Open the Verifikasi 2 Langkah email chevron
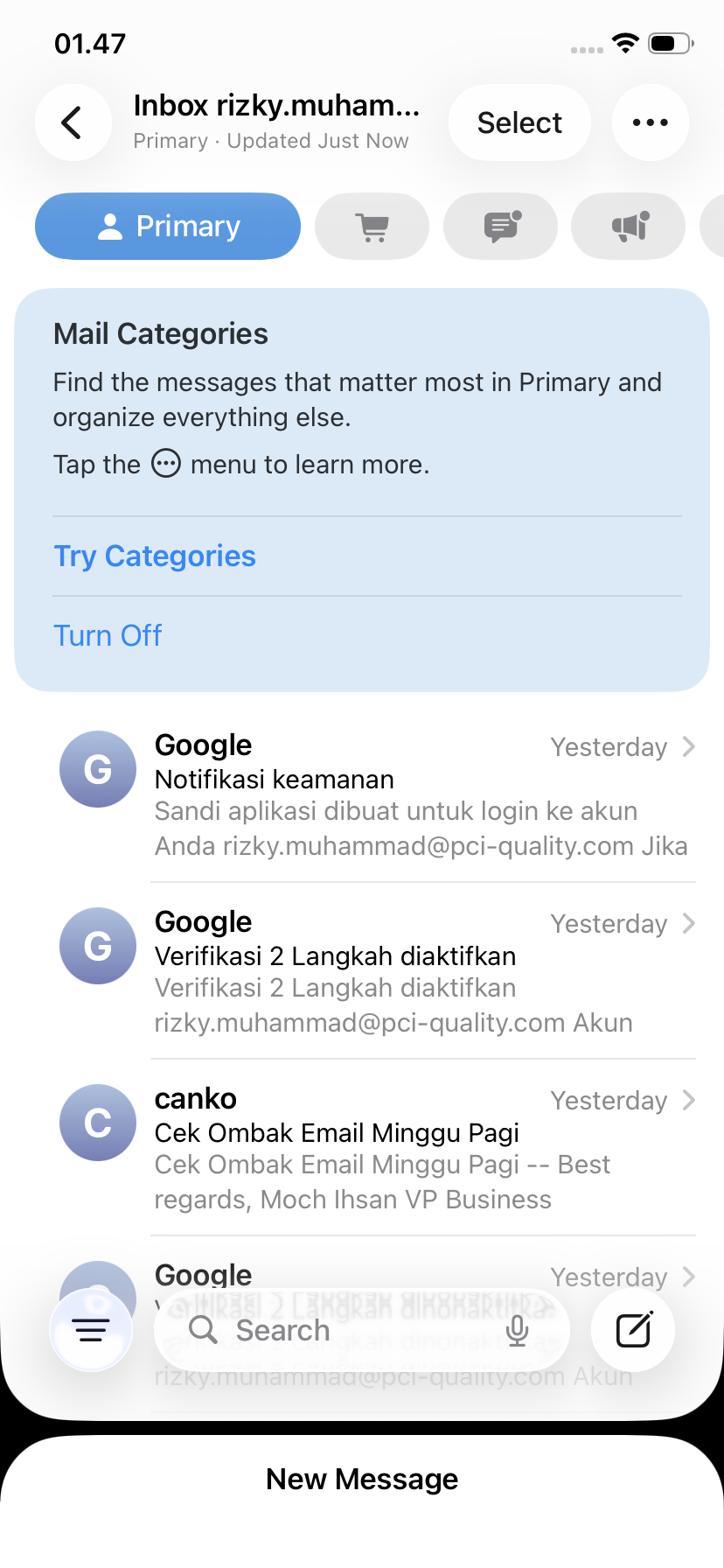The height and width of the screenshot is (1568, 724). 689,923
